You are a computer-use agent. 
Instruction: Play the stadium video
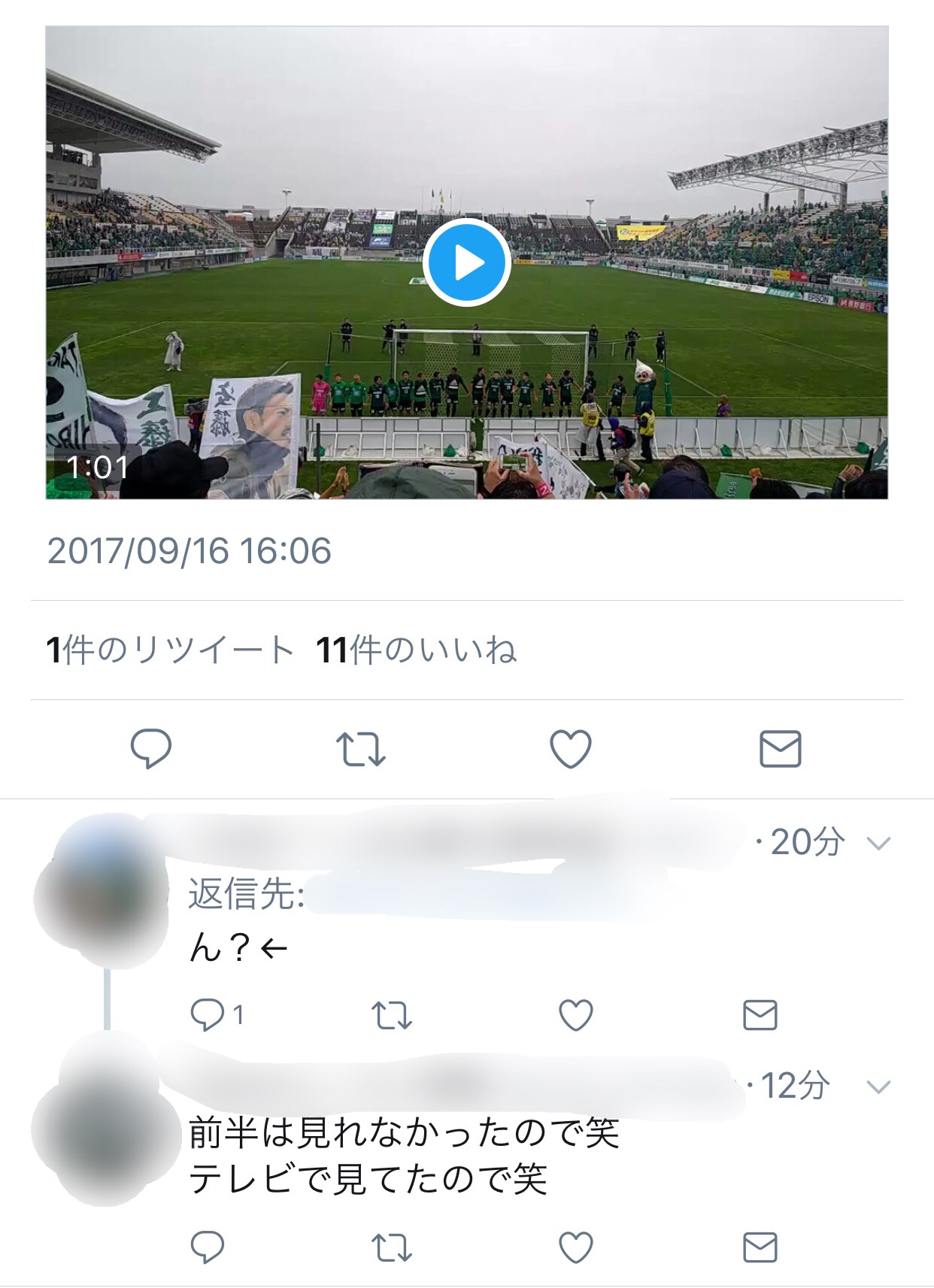pos(466,262)
